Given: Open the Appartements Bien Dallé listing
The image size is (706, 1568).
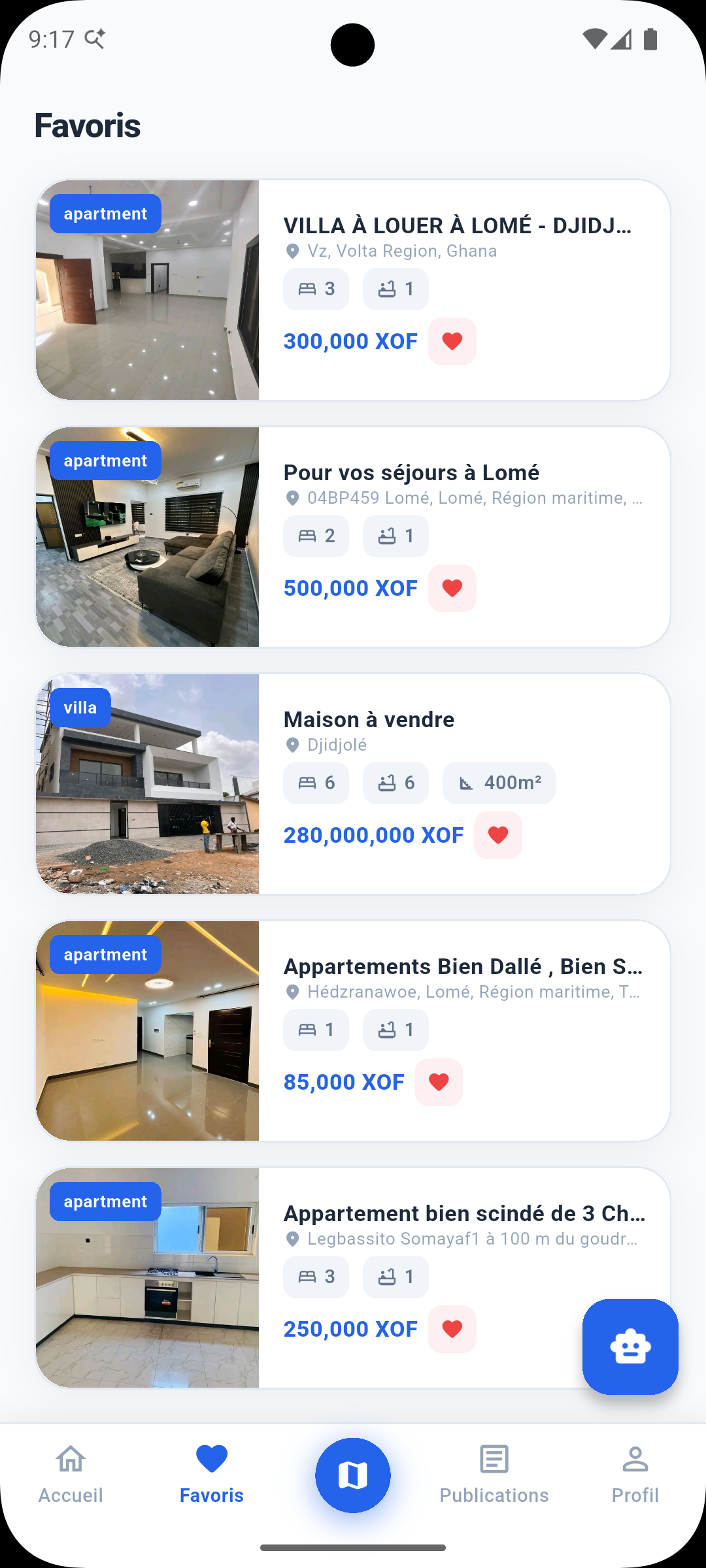Looking at the screenshot, I should (353, 1031).
